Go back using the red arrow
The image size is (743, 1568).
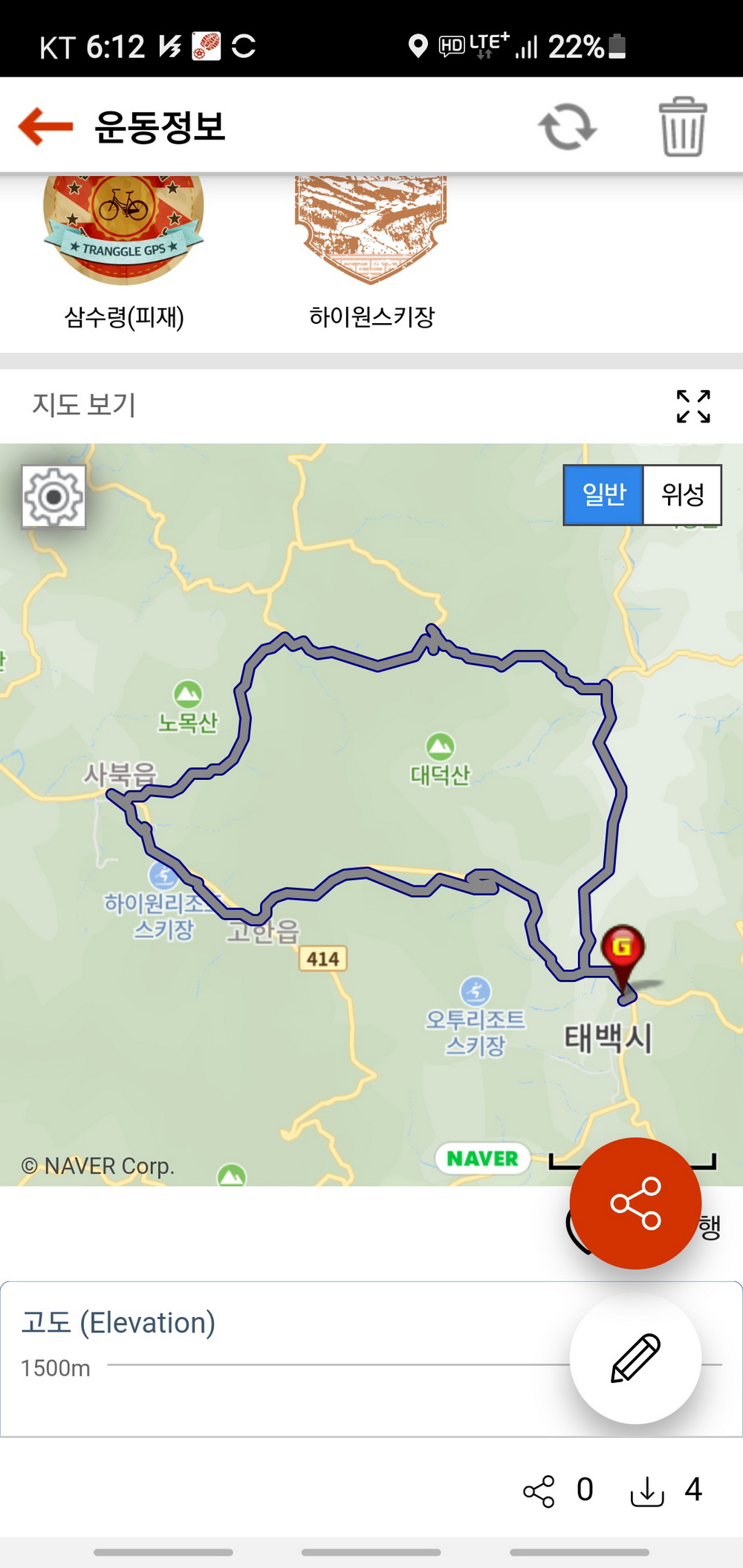(46, 126)
